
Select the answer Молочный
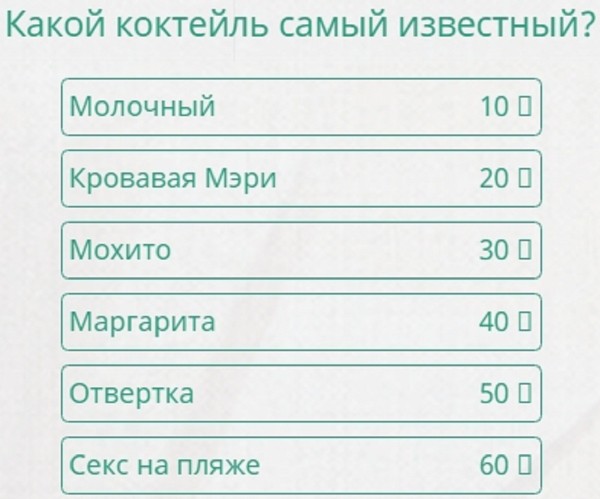point(300,107)
